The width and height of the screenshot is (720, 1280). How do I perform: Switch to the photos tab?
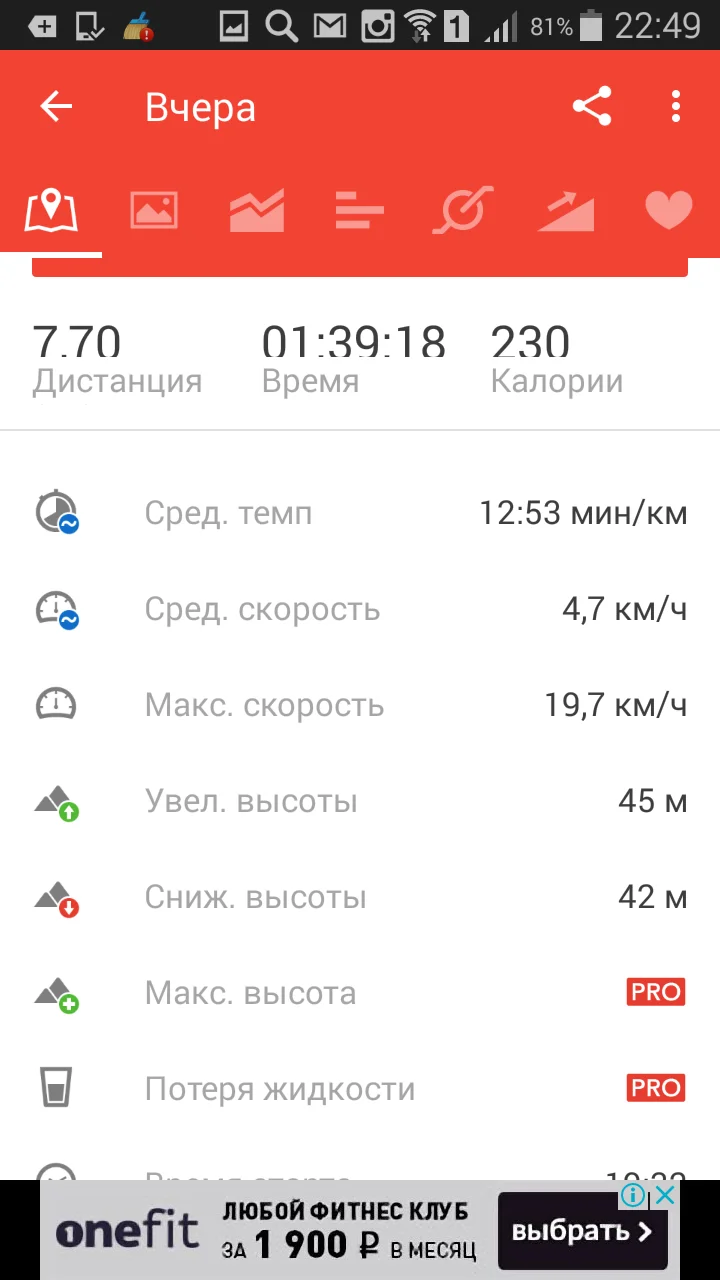pos(154,210)
